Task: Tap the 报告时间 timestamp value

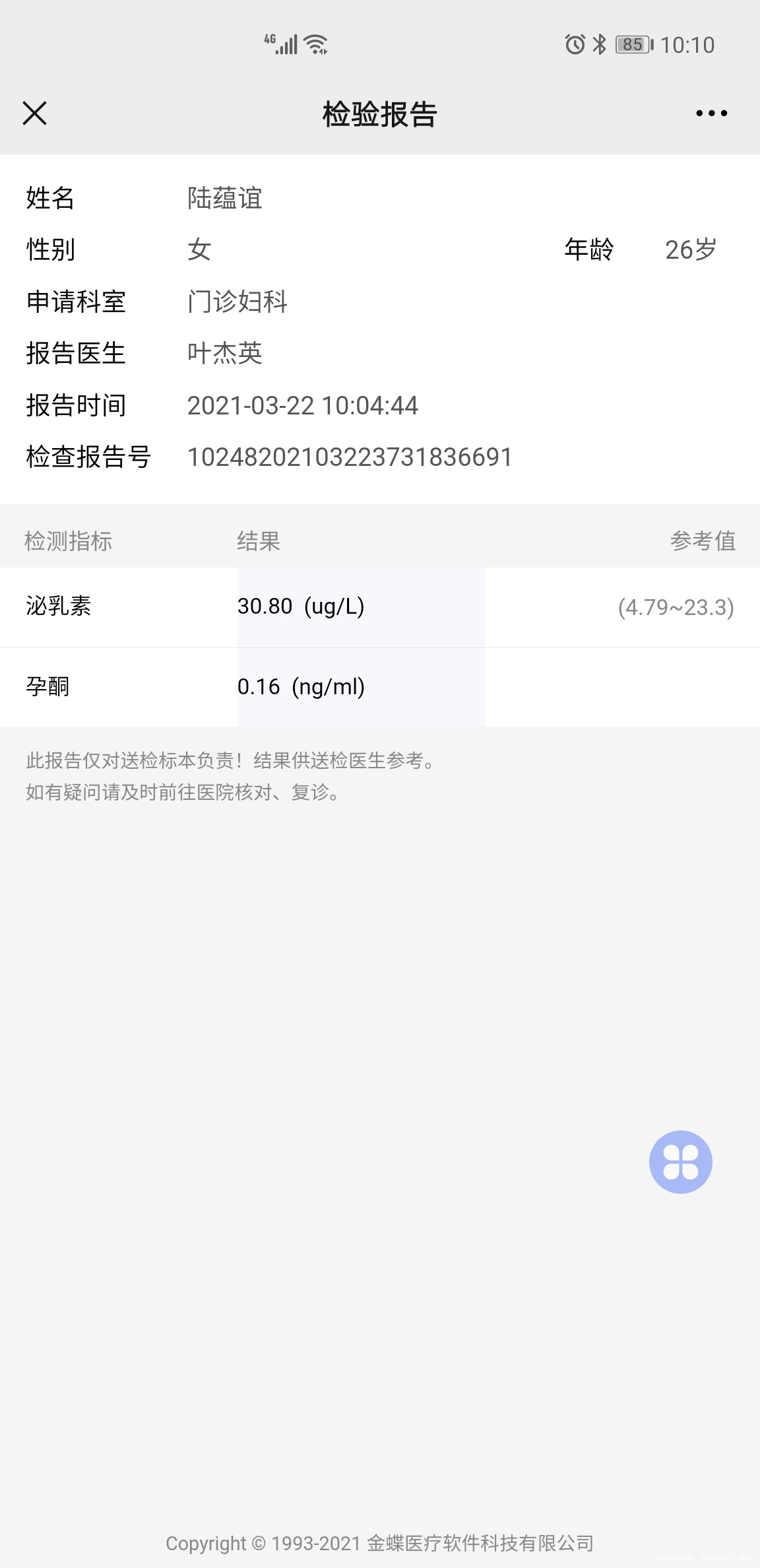Action: coord(302,406)
